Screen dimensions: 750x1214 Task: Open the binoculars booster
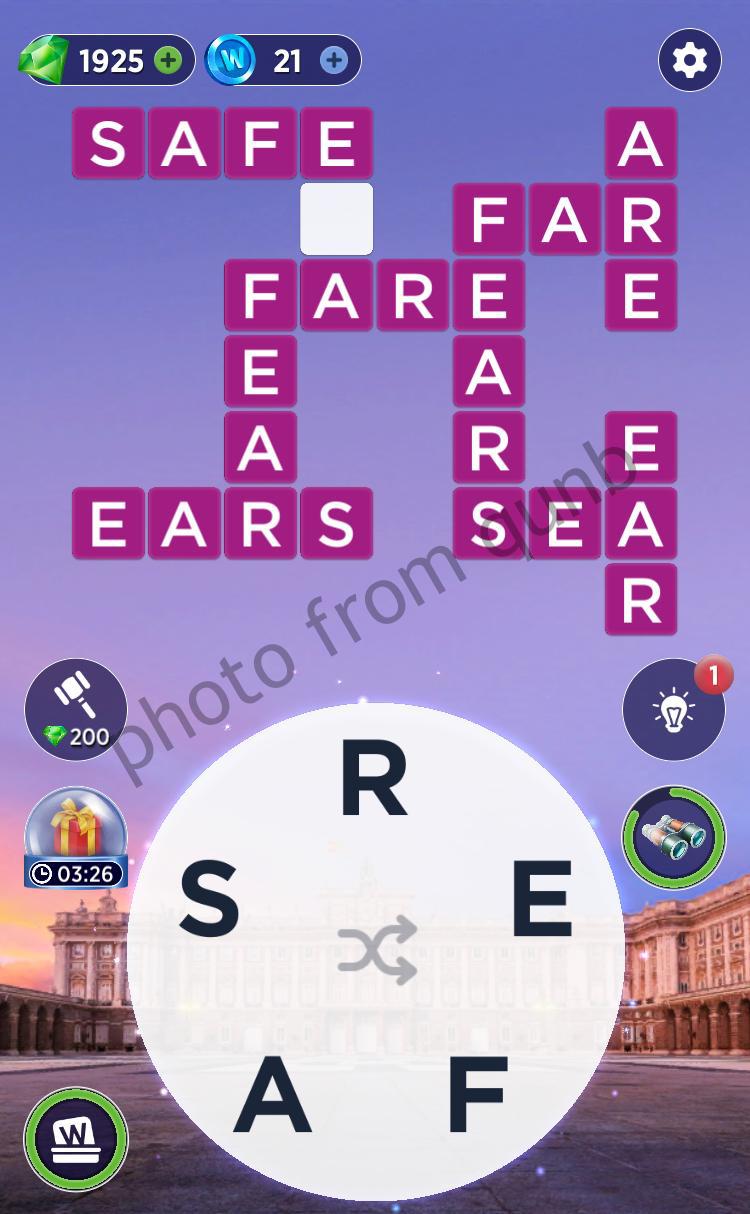tap(673, 837)
